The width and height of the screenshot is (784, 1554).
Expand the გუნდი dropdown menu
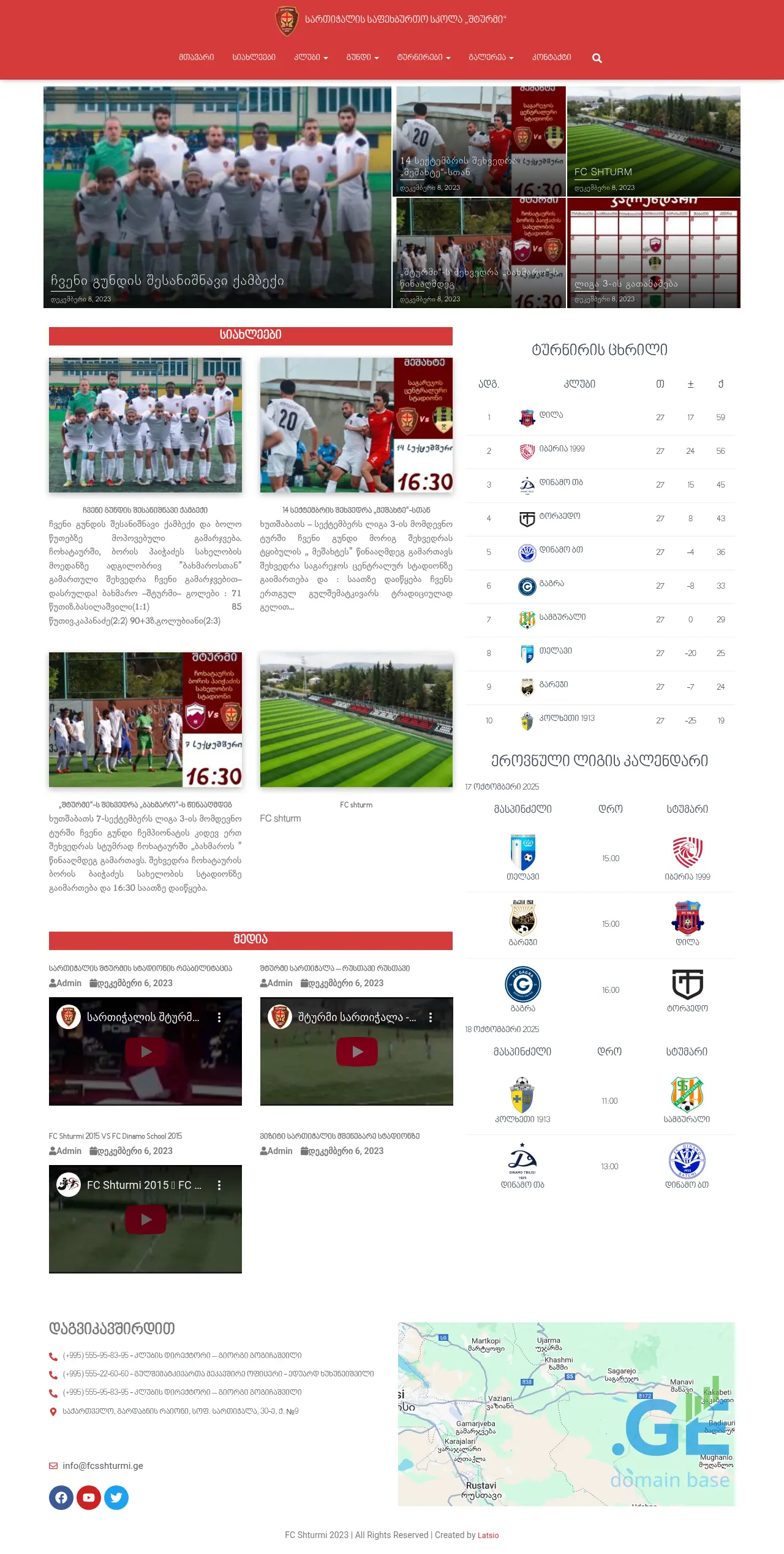pos(363,57)
